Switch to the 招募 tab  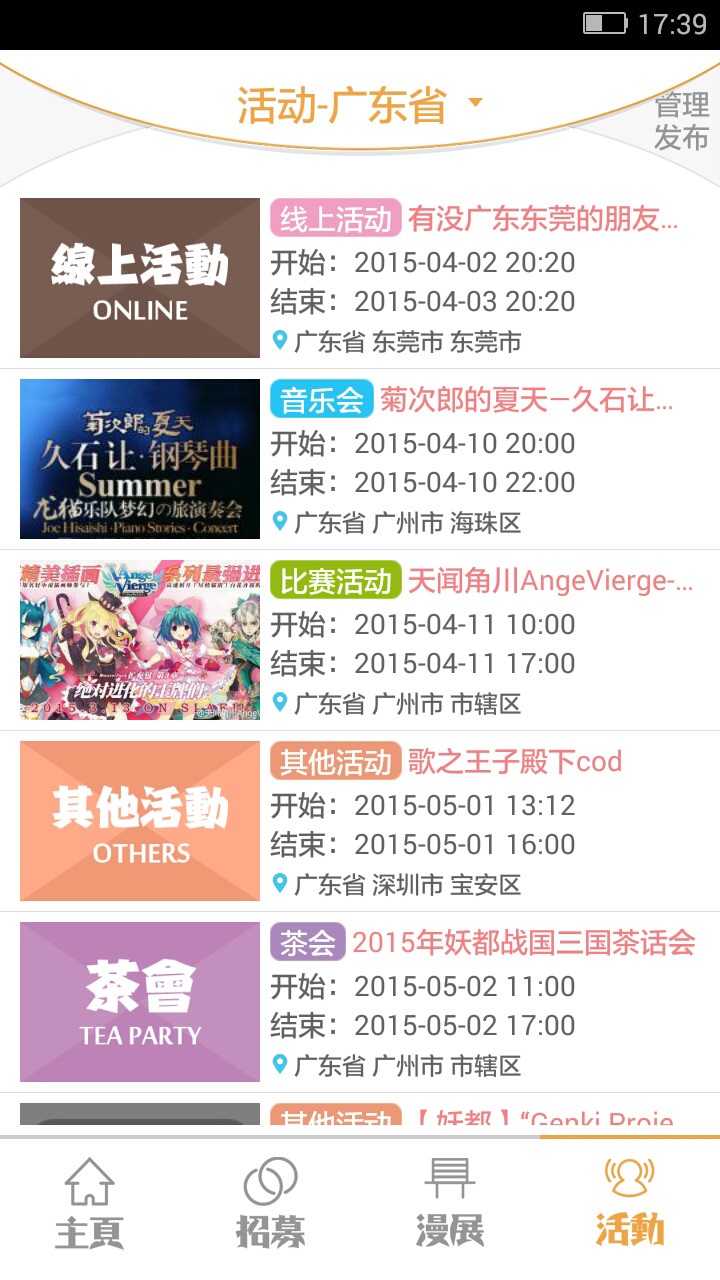270,1205
